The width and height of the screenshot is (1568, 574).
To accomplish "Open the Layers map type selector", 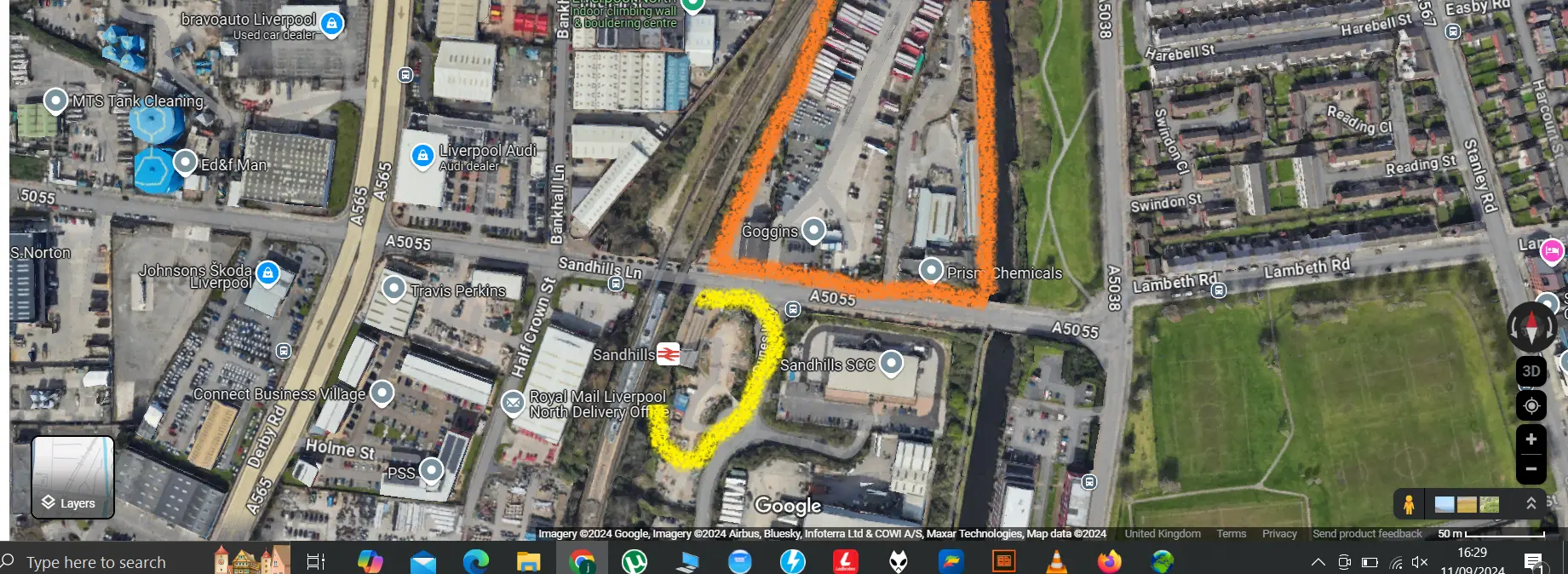I will pyautogui.click(x=72, y=477).
